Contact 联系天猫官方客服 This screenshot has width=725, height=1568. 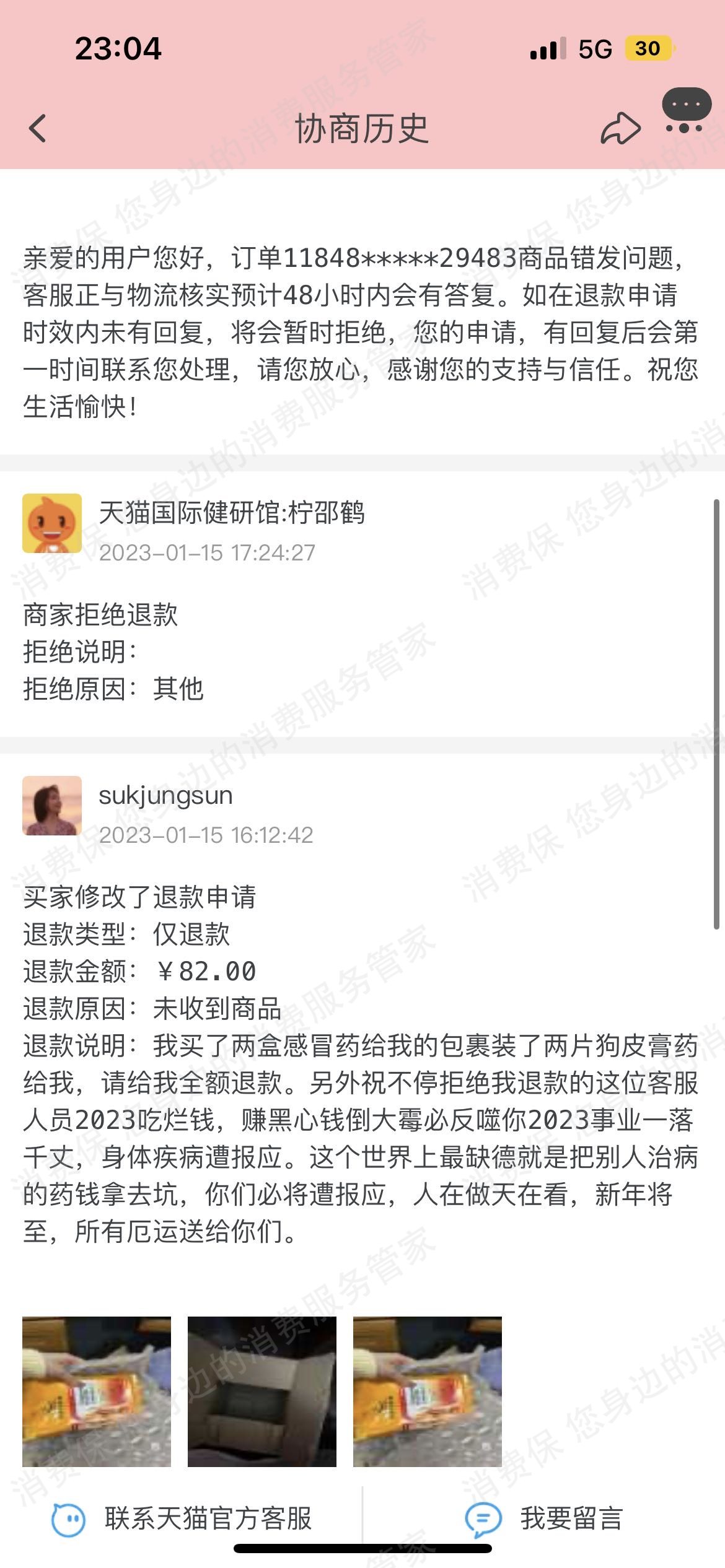(182, 1518)
